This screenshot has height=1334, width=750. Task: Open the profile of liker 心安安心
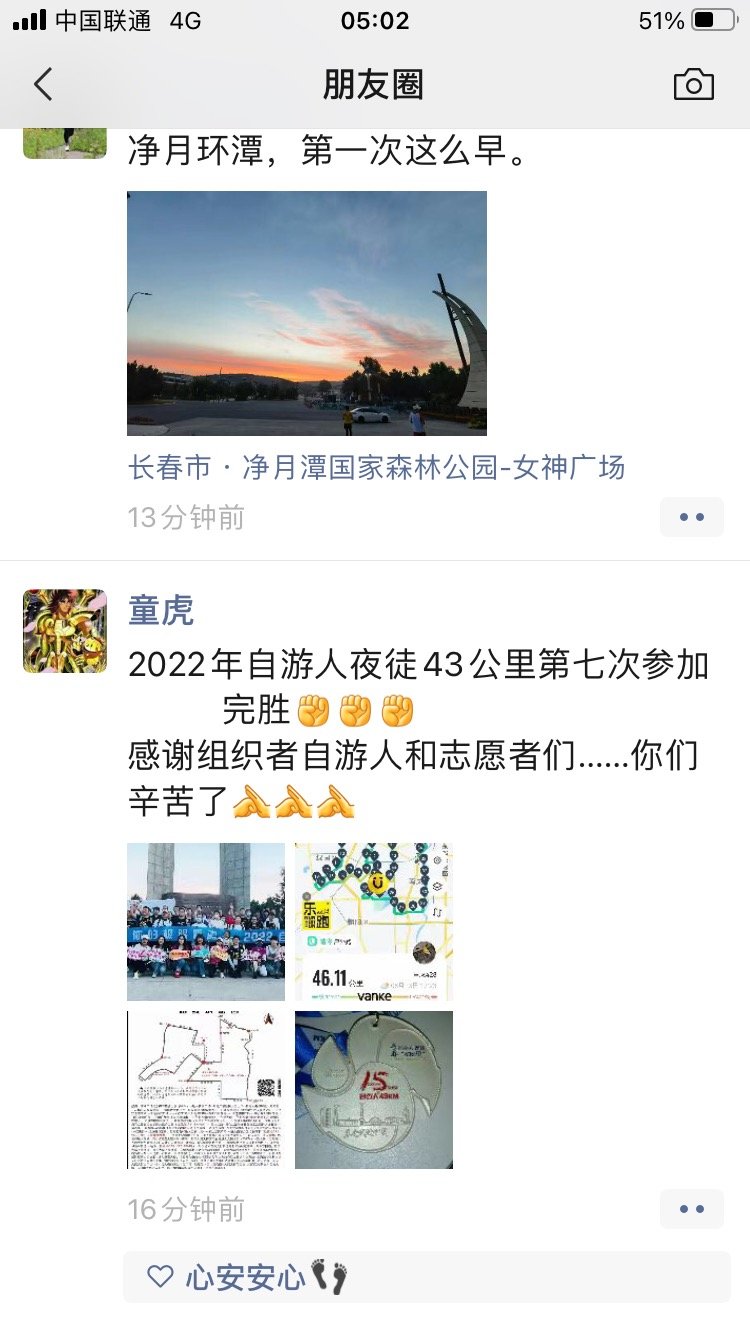coord(245,1277)
